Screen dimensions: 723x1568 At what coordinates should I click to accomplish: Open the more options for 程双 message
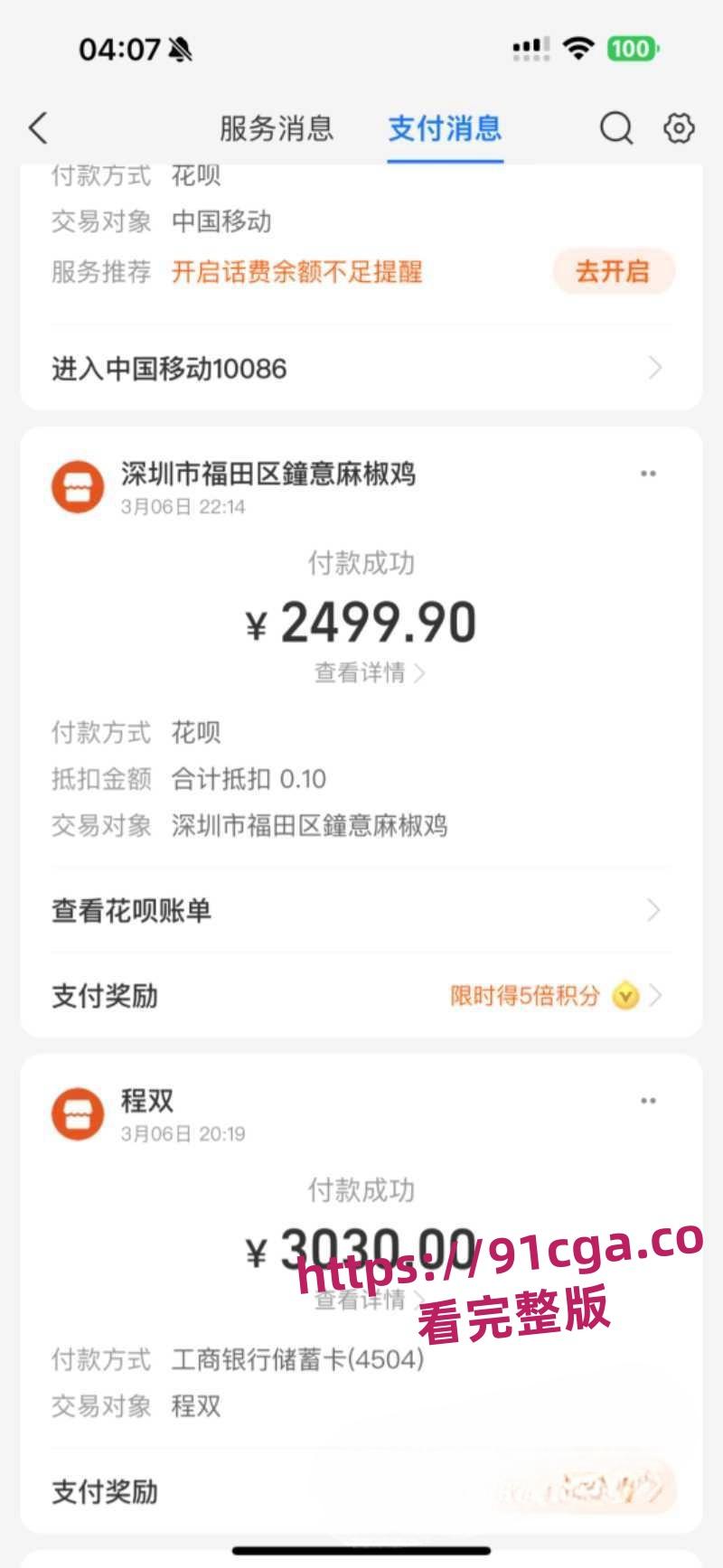click(x=647, y=1101)
